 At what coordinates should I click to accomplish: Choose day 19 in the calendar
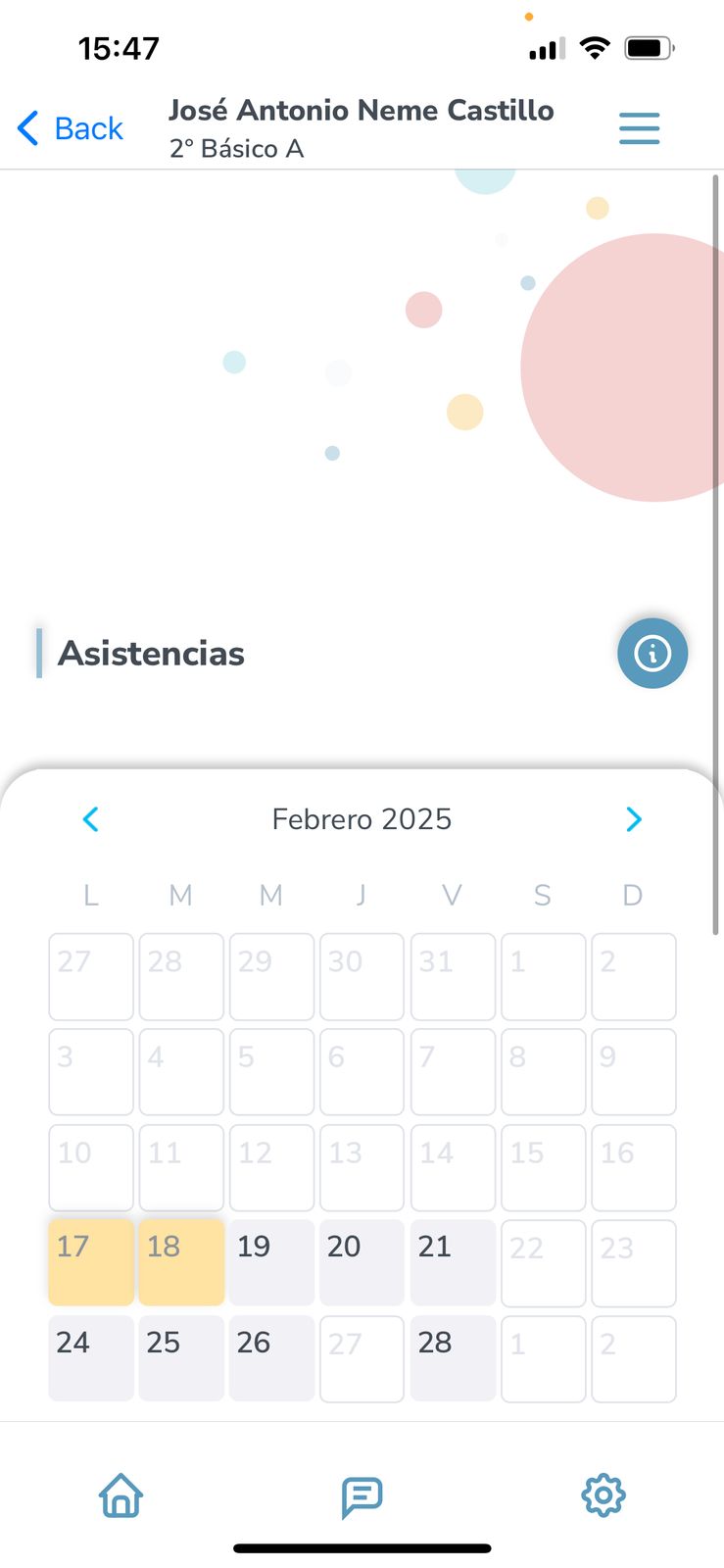(x=271, y=1262)
